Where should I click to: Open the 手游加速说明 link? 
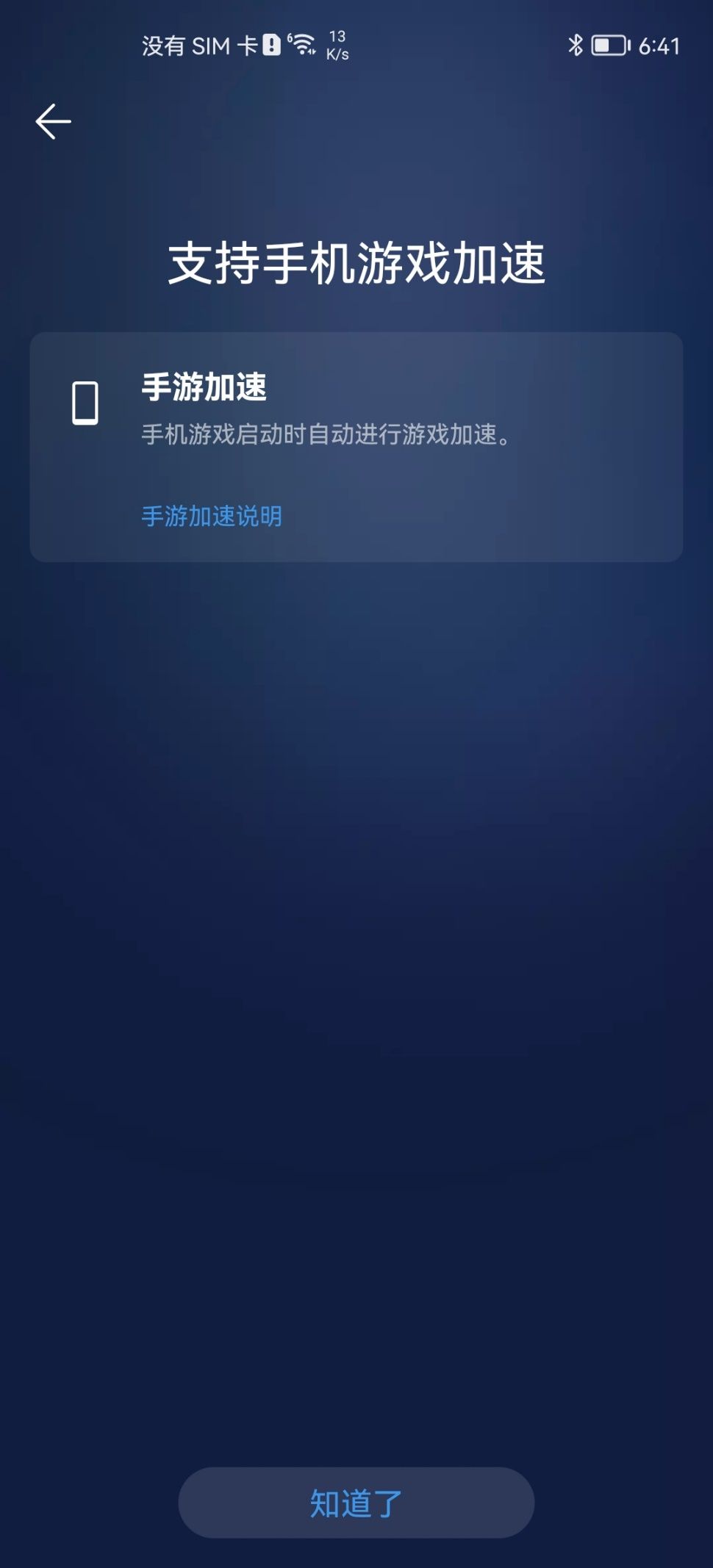click(x=212, y=516)
